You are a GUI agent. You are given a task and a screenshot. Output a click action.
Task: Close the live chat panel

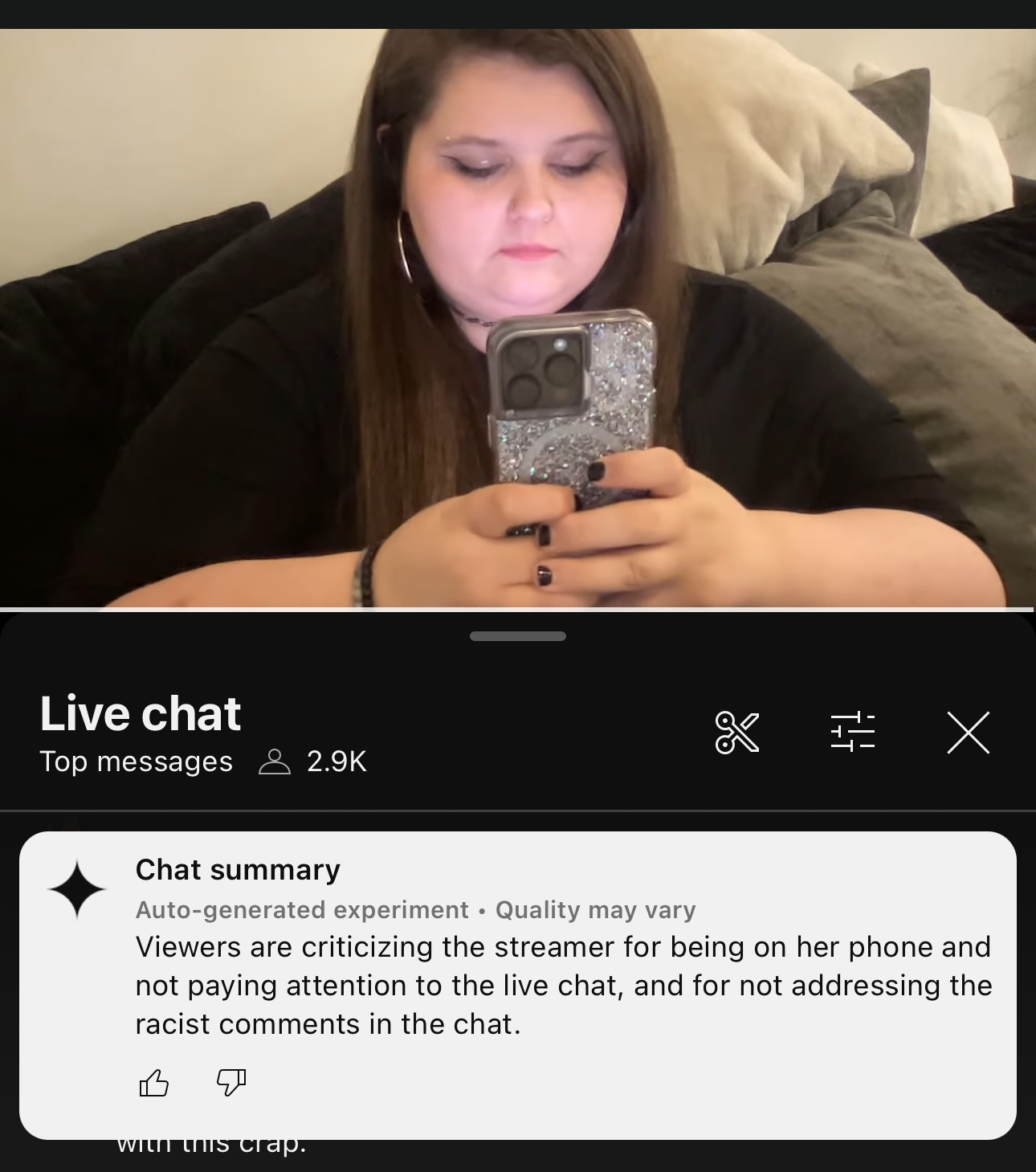pos(968,733)
